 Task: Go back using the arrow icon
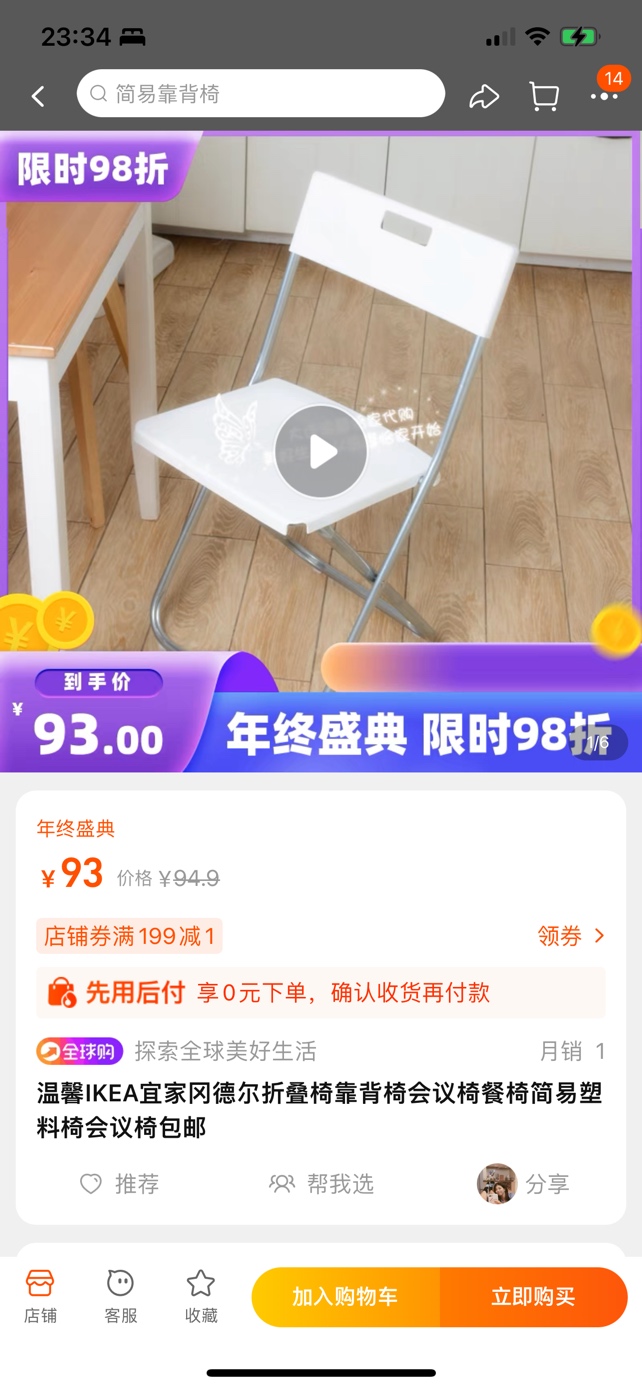coord(38,96)
